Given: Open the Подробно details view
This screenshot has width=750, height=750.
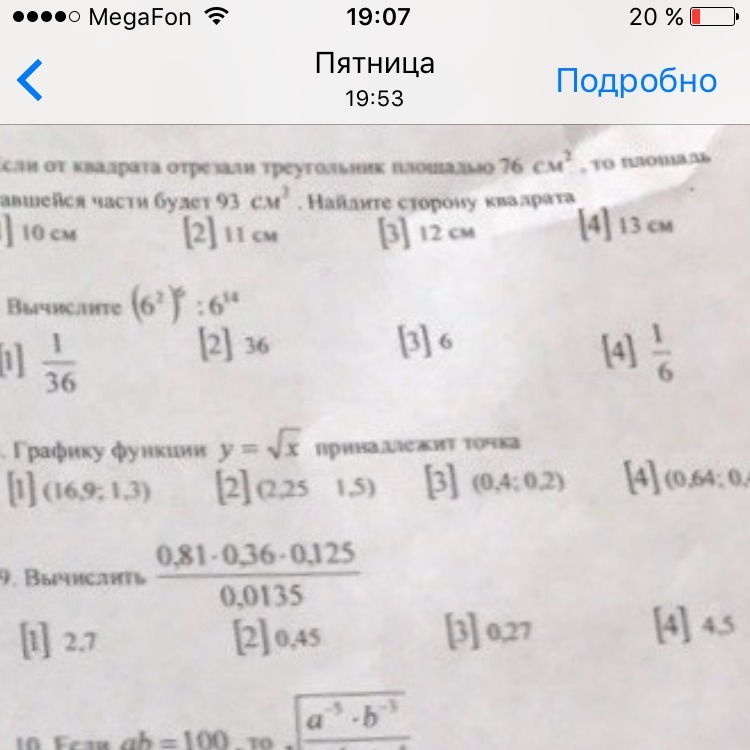Looking at the screenshot, I should point(636,80).
